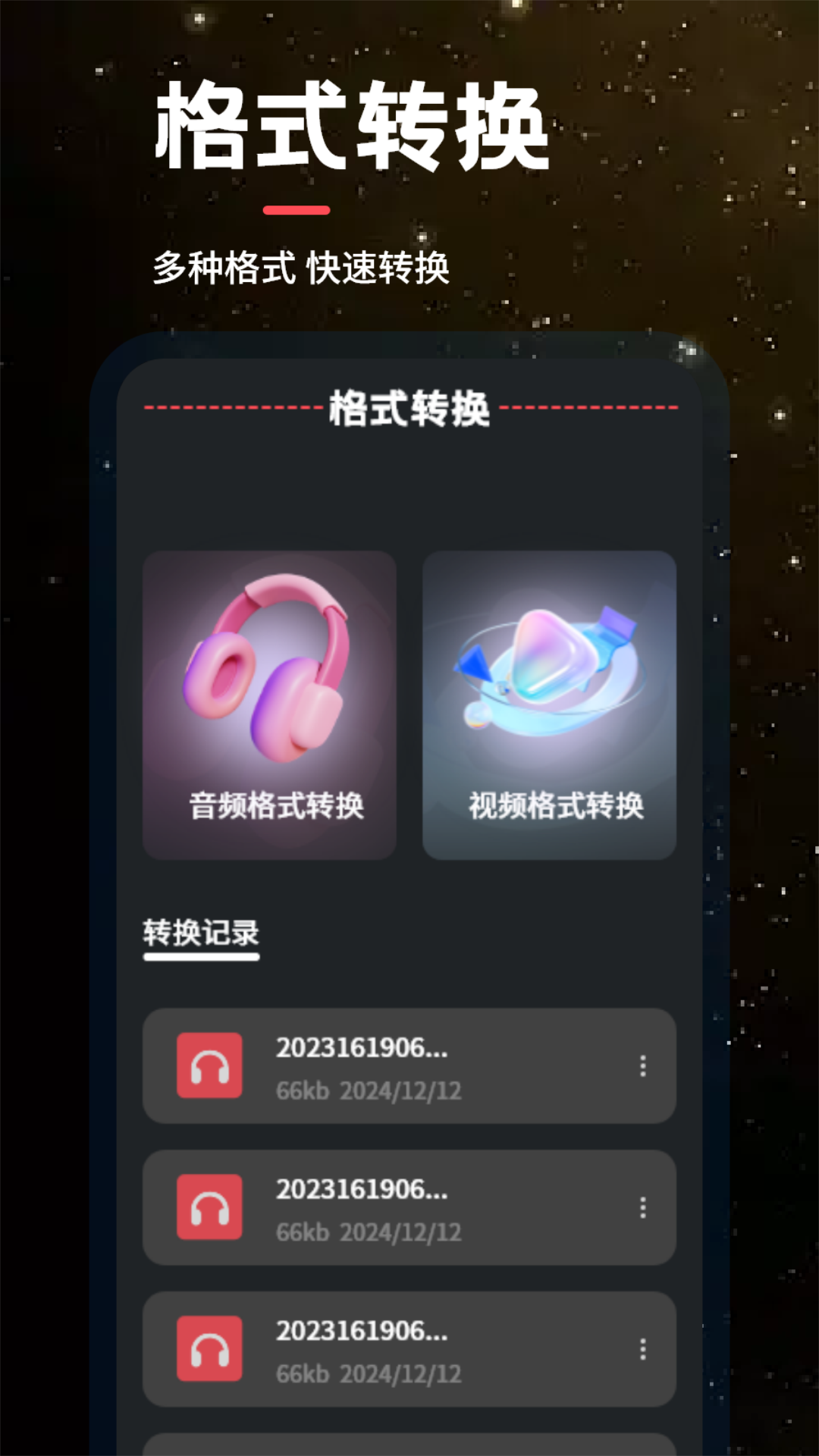Screen dimensions: 819x1456
Task: Click the 多种格式 快速转换 tagline
Action: (301, 267)
